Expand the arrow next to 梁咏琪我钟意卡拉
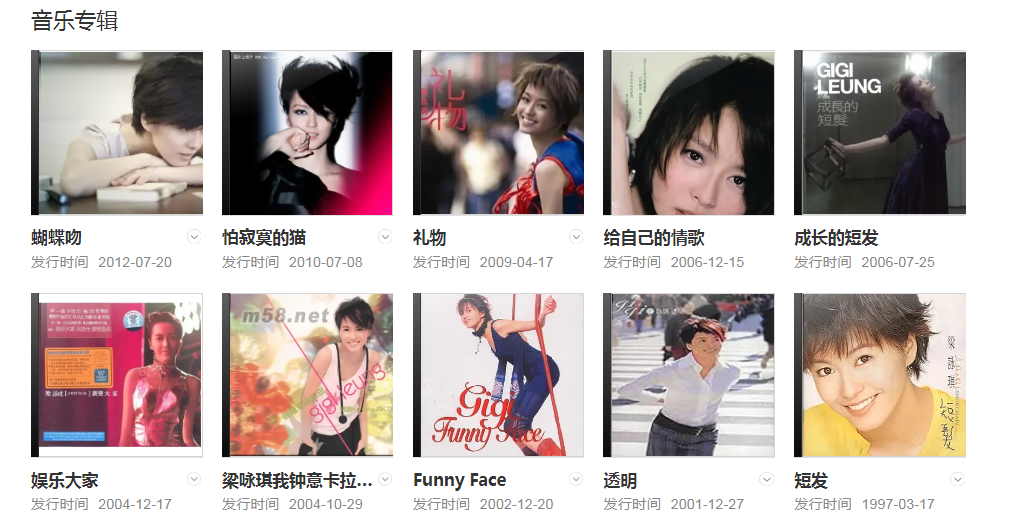Screen dimensions: 1011x526 (x=385, y=479)
